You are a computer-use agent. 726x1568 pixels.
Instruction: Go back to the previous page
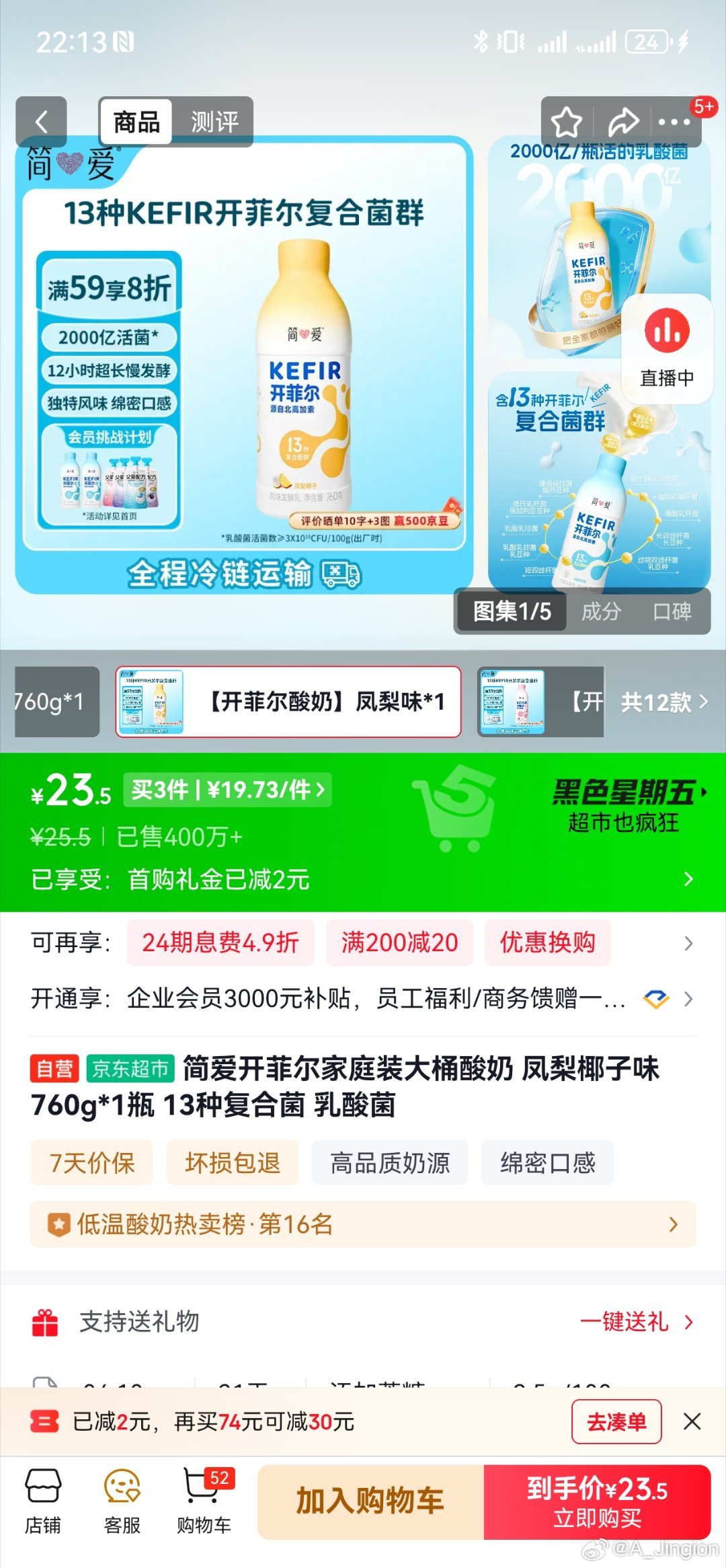(41, 122)
